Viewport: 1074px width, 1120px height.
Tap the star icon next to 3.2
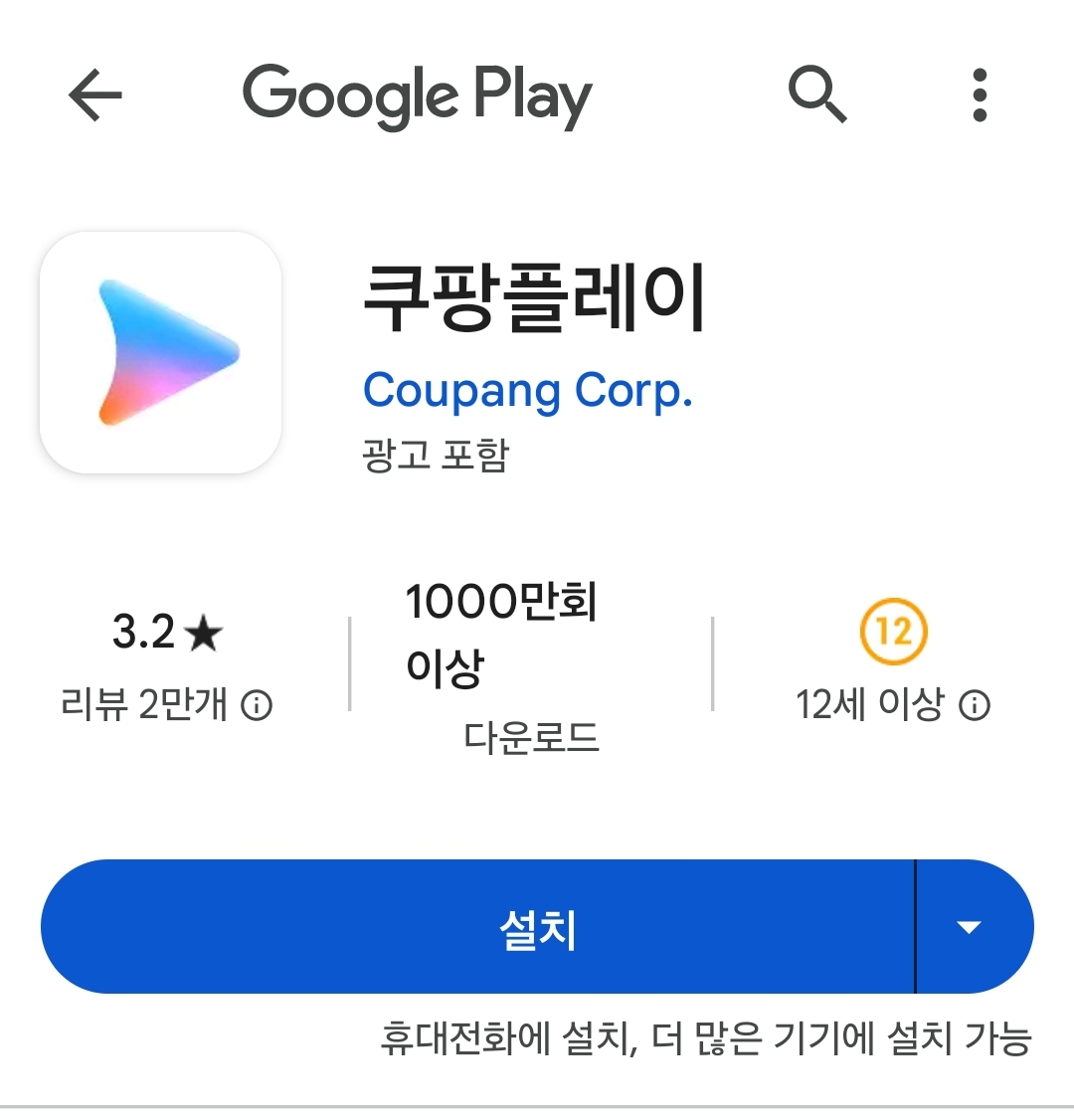pos(204,630)
